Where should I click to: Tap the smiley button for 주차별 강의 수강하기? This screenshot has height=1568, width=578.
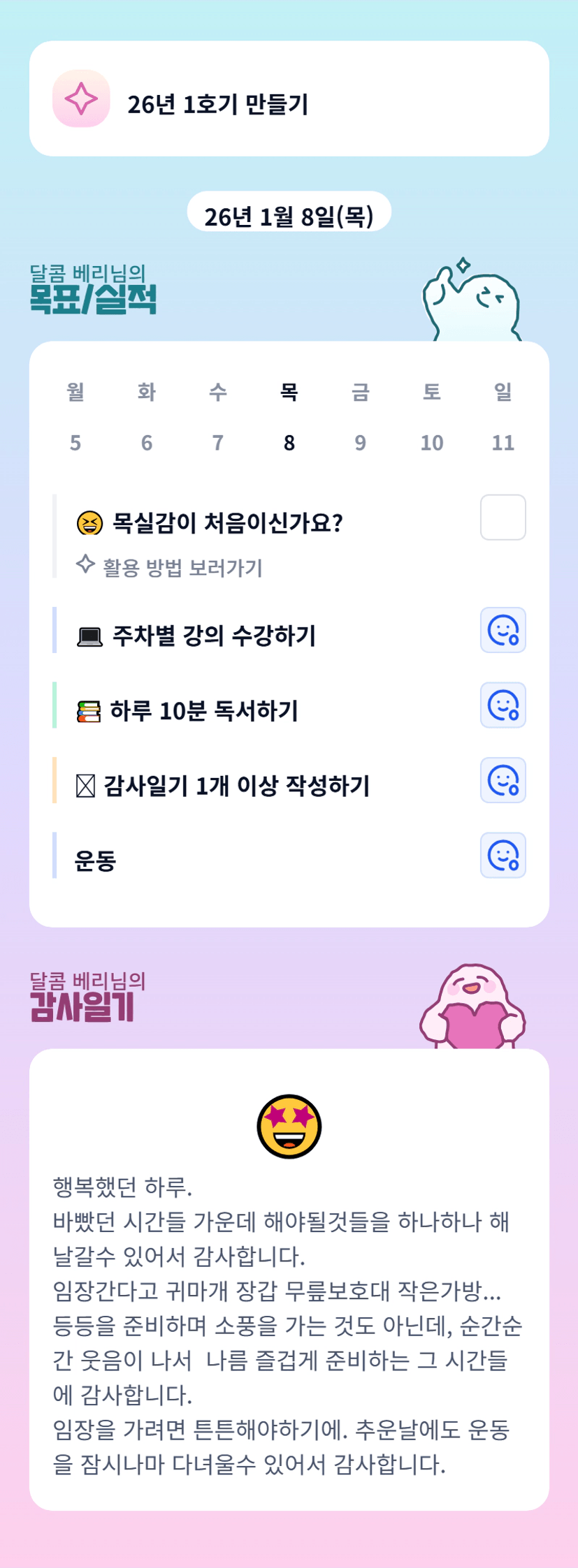tap(503, 630)
